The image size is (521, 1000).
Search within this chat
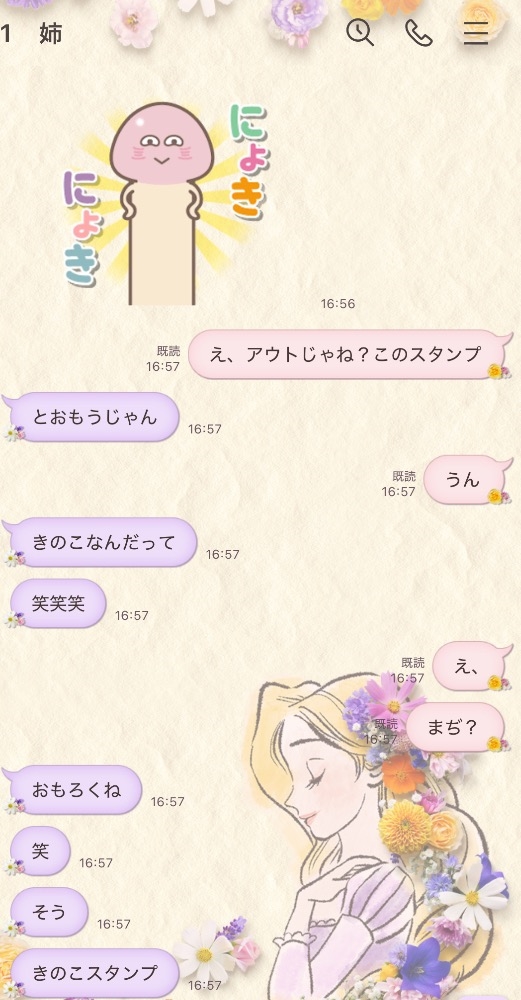point(360,32)
